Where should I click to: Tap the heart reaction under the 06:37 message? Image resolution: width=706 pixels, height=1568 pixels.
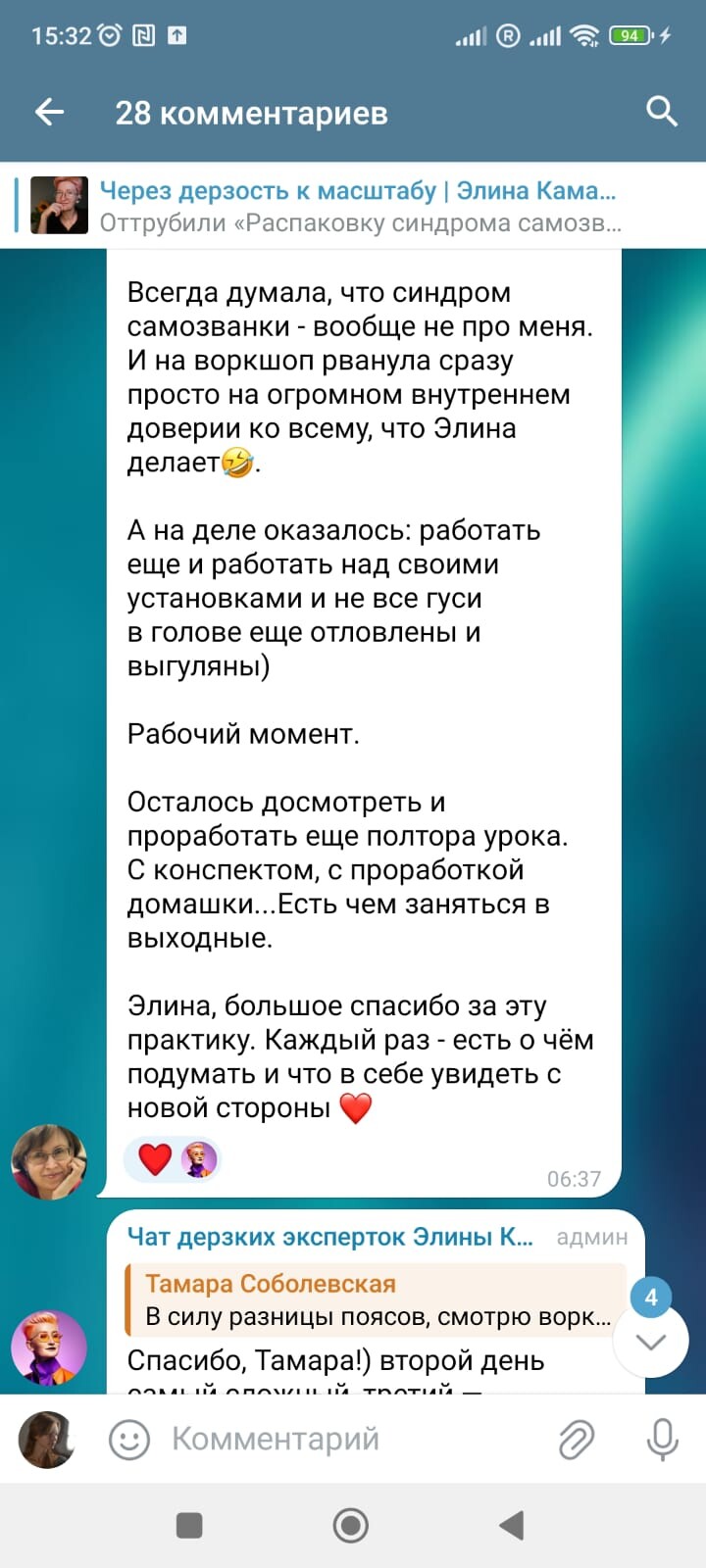(155, 1159)
